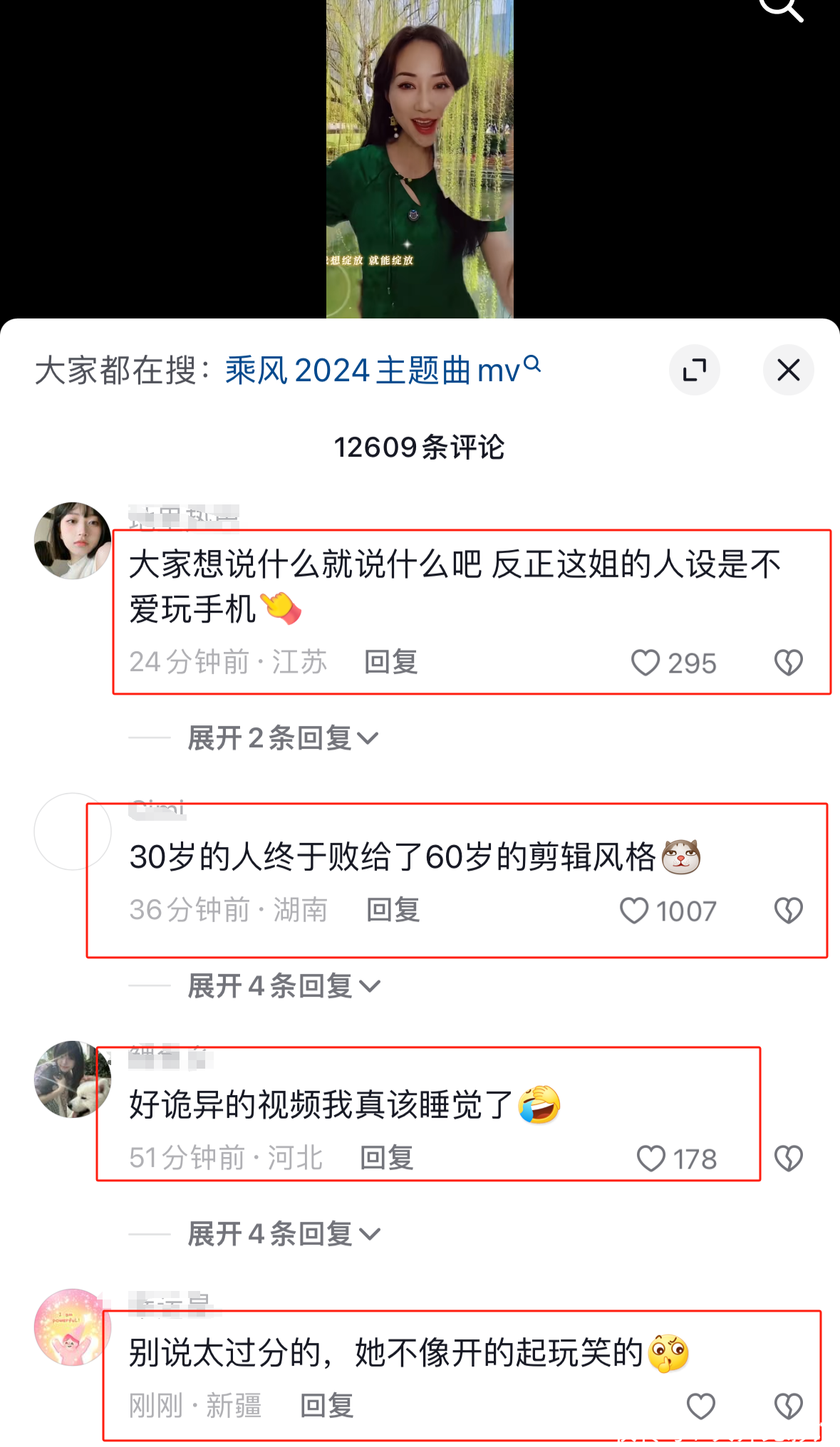The image size is (840, 1447).
Task: Like the comment with 178 likes
Action: (x=650, y=1159)
